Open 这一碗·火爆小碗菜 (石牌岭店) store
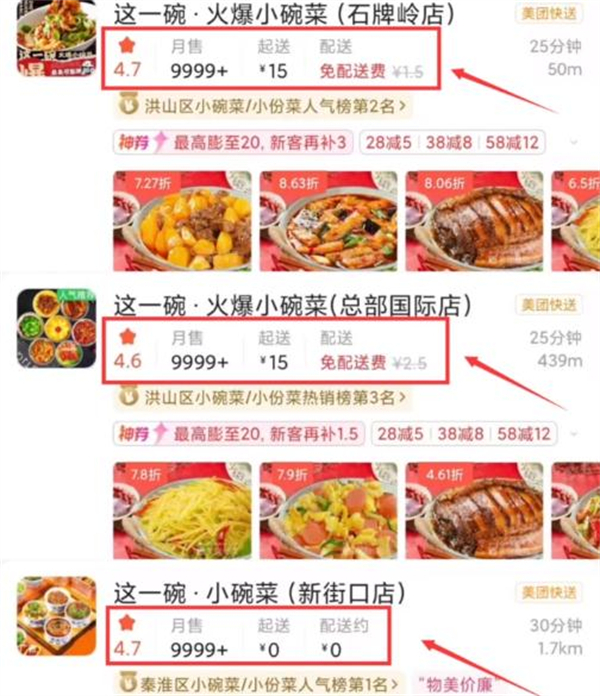 pos(268,16)
